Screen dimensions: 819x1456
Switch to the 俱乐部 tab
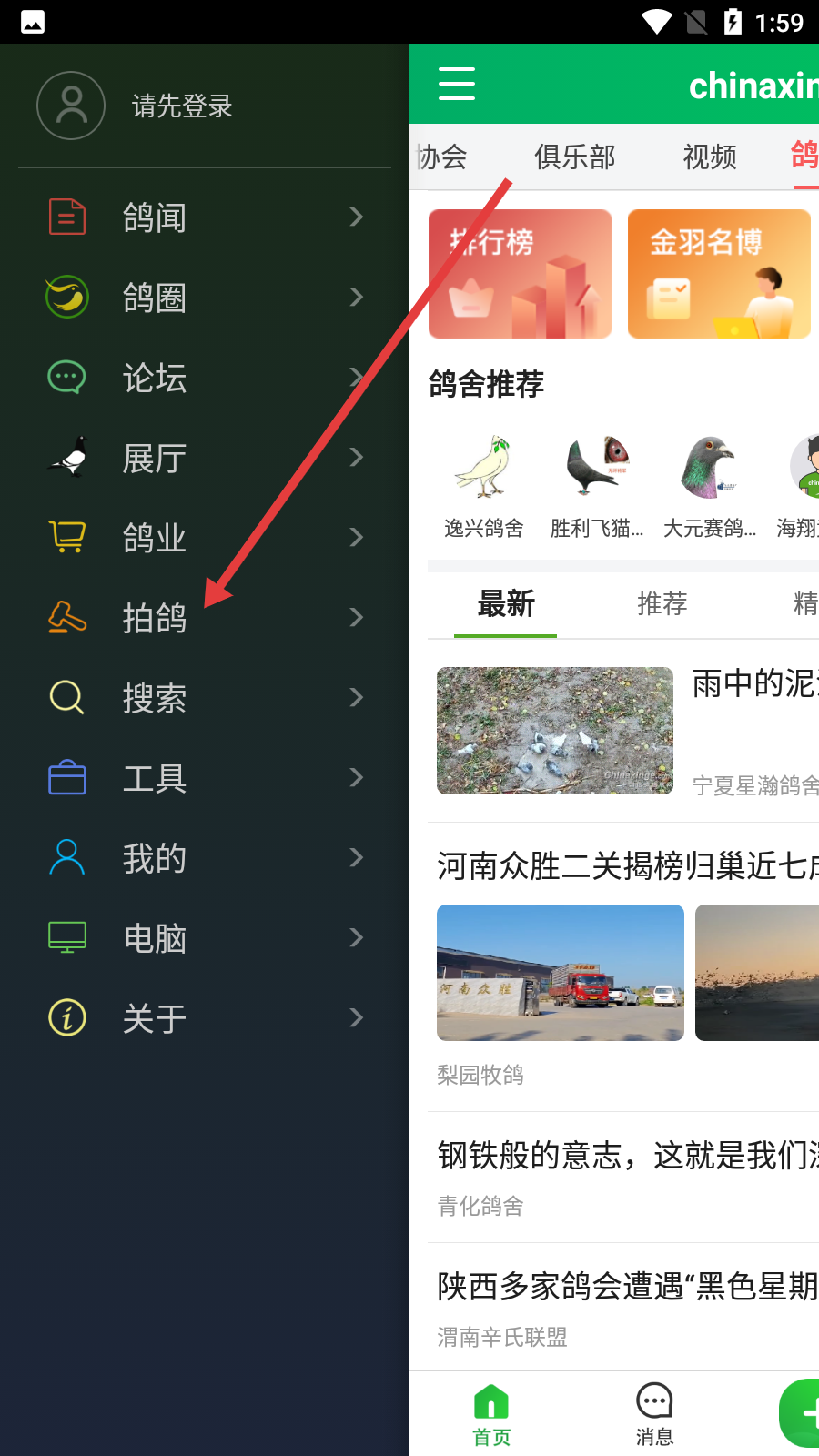coord(574,157)
